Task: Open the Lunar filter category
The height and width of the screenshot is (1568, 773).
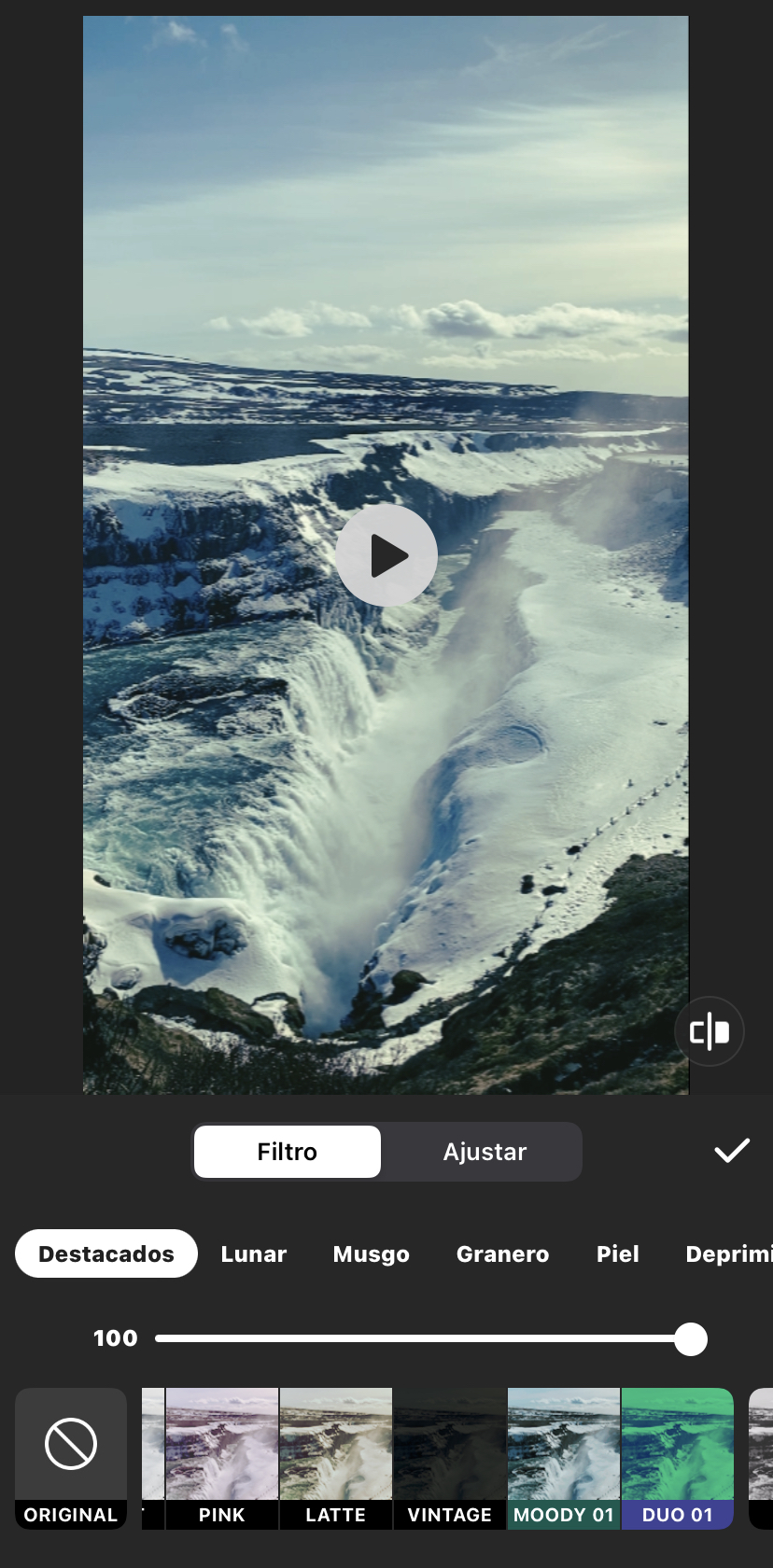Action: 254,1253
